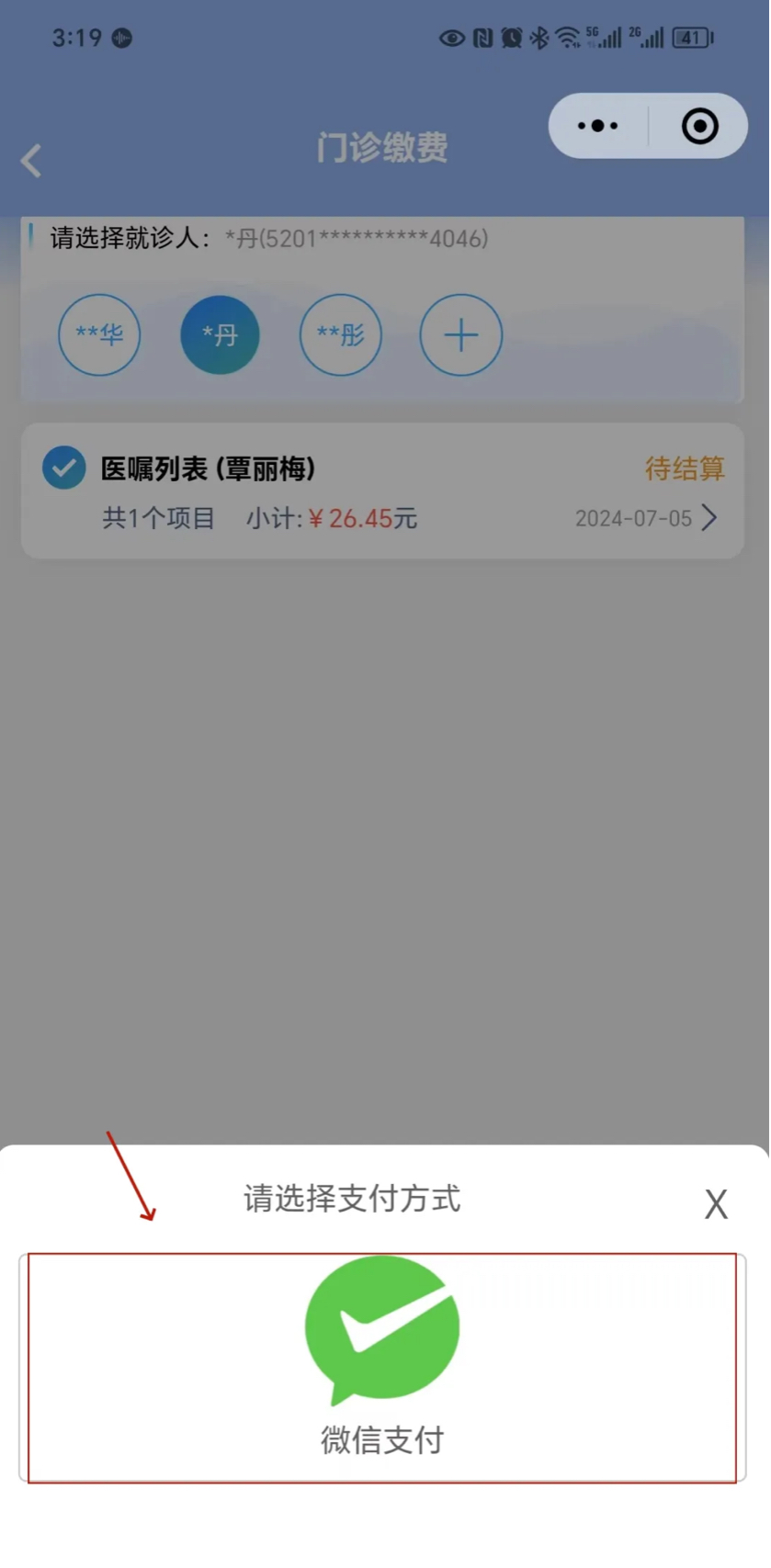Select patient *丹
Screen dimensions: 771x1568
[x=220, y=334]
